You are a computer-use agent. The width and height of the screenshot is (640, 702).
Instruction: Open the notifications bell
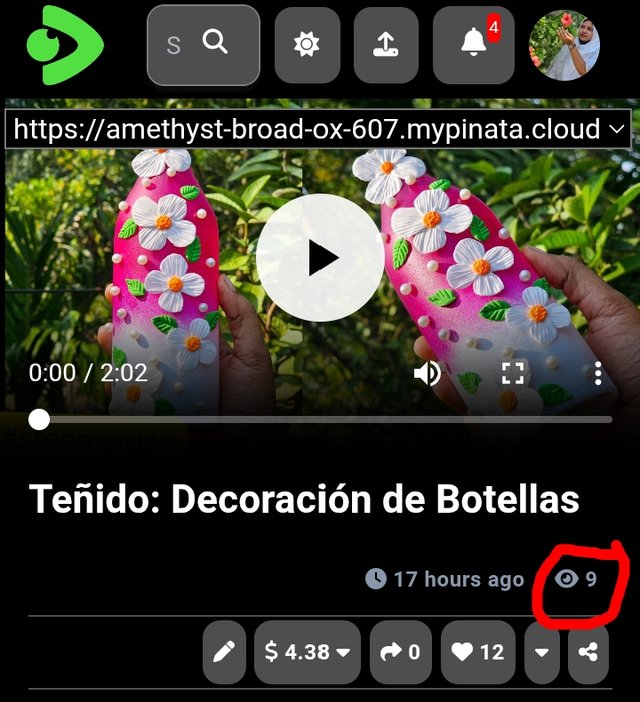click(x=472, y=45)
